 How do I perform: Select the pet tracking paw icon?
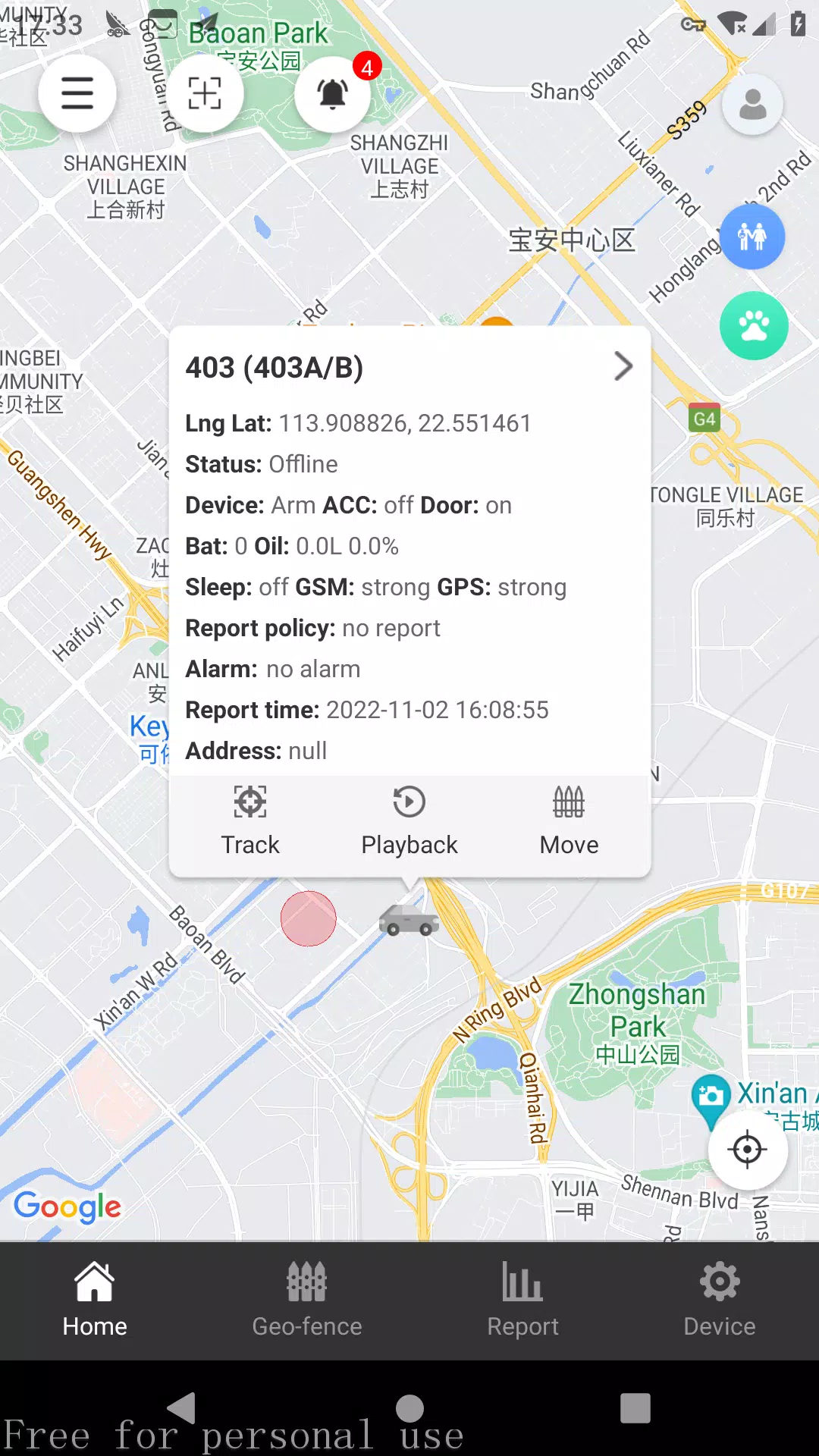755,325
